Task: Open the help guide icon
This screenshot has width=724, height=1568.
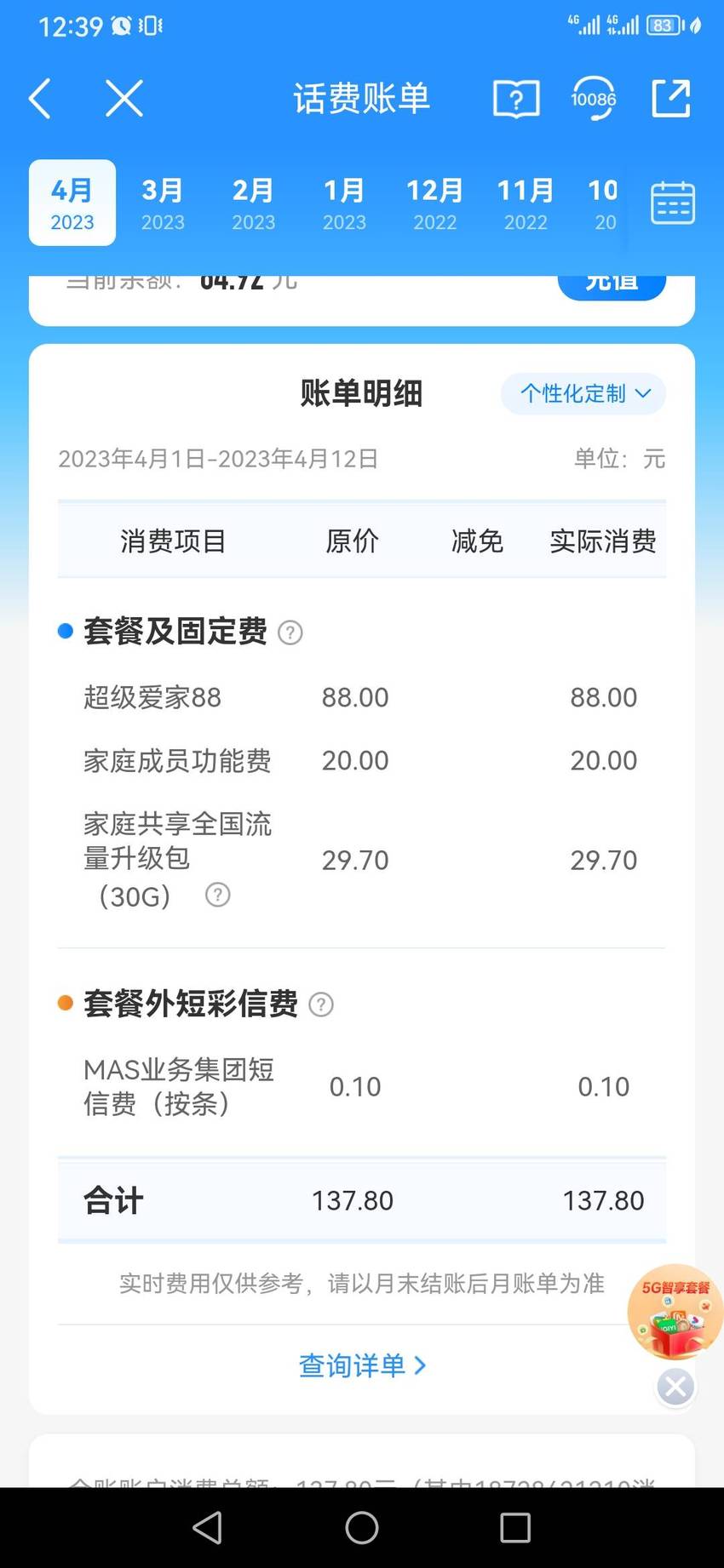Action: tap(516, 99)
